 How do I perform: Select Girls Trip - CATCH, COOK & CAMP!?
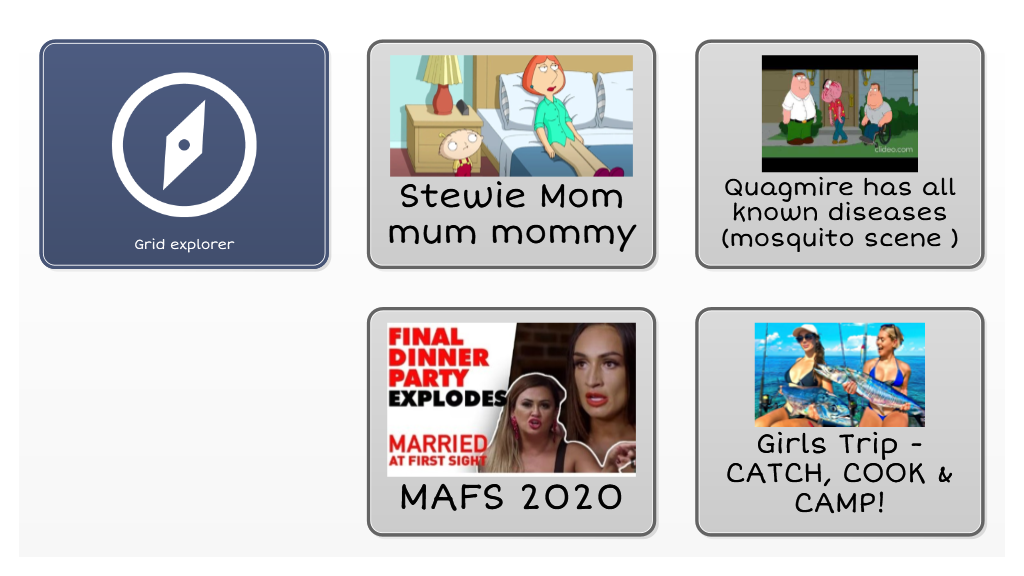[839, 421]
